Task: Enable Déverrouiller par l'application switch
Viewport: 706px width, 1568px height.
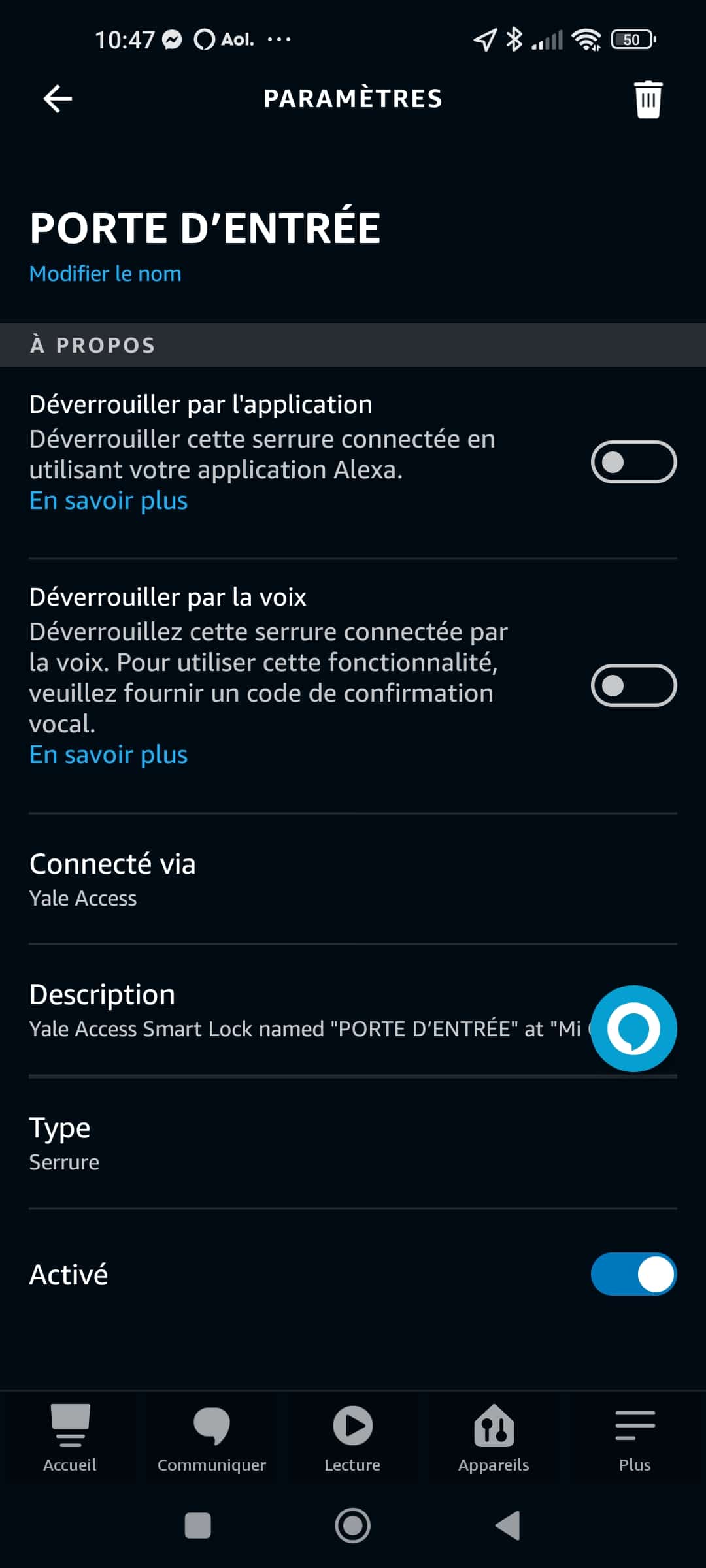Action: tap(633, 462)
